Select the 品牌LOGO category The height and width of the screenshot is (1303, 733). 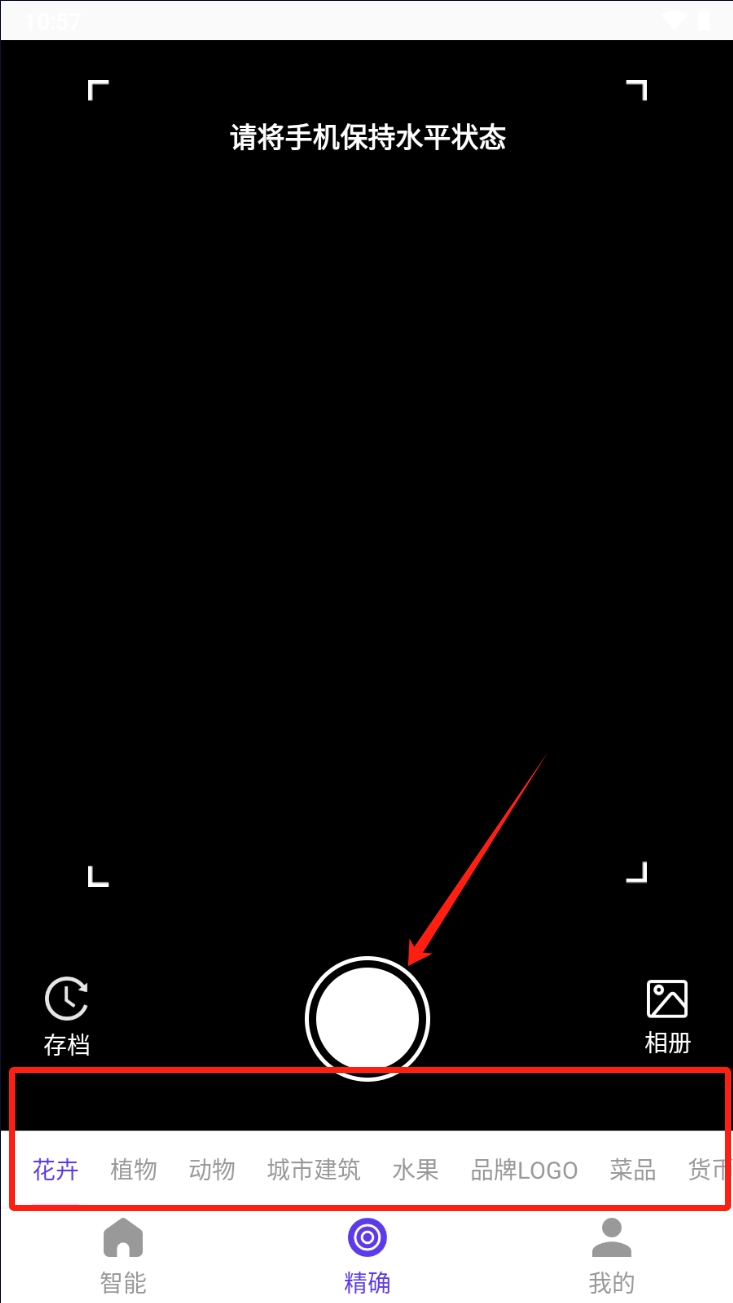pos(524,1169)
